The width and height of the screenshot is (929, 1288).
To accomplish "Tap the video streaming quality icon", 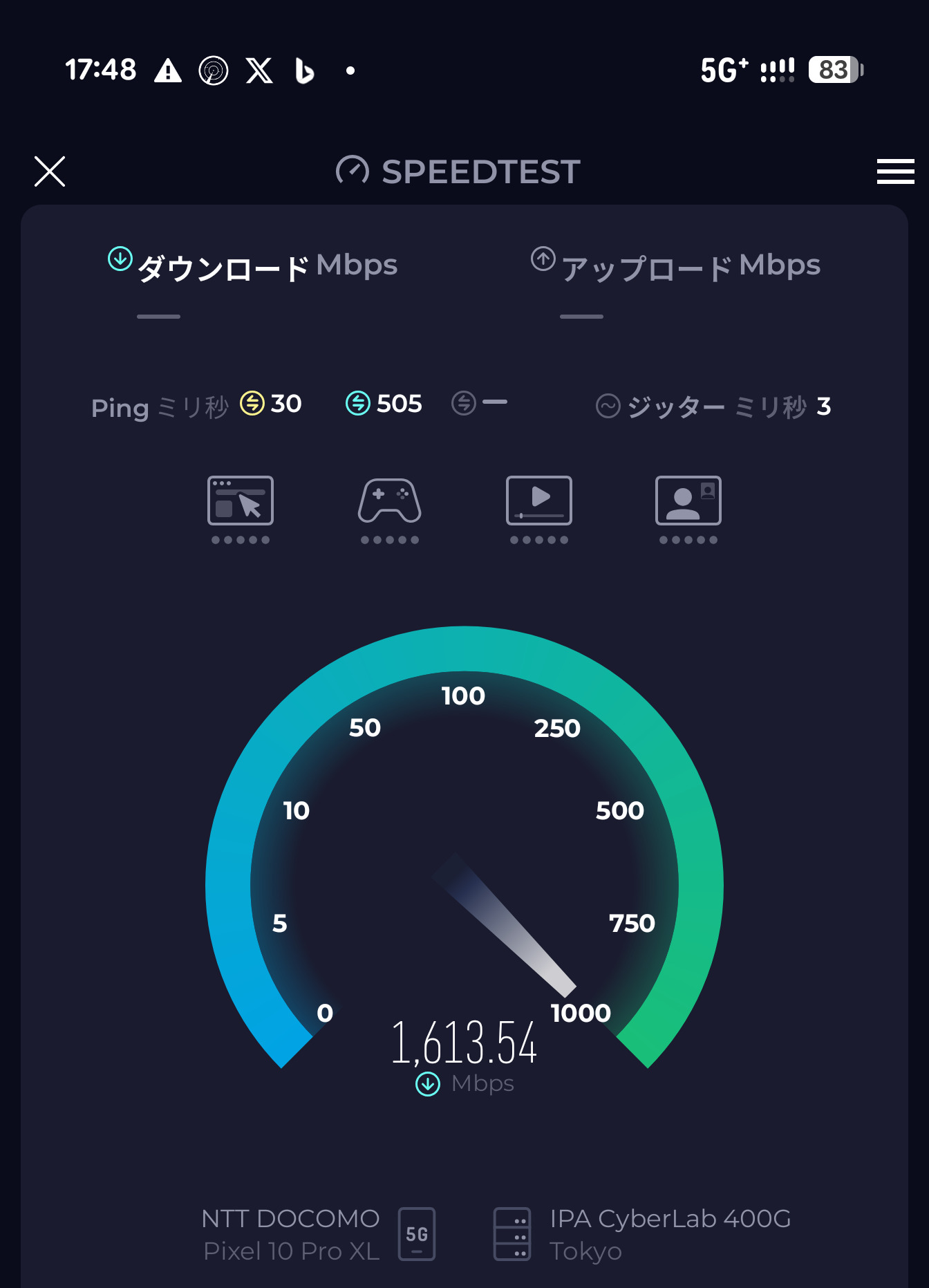I will click(x=539, y=502).
